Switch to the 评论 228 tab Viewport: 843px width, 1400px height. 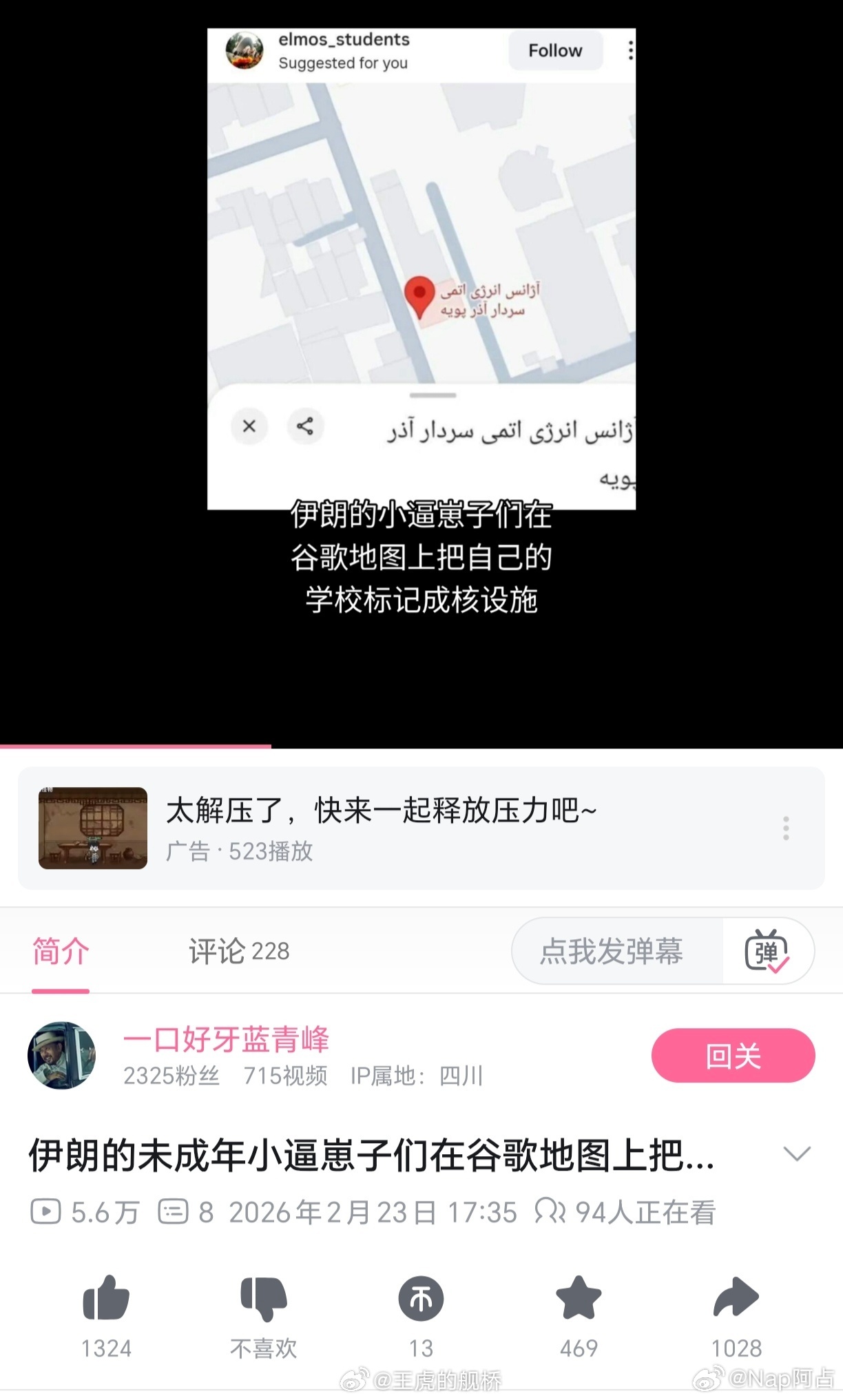coord(238,952)
